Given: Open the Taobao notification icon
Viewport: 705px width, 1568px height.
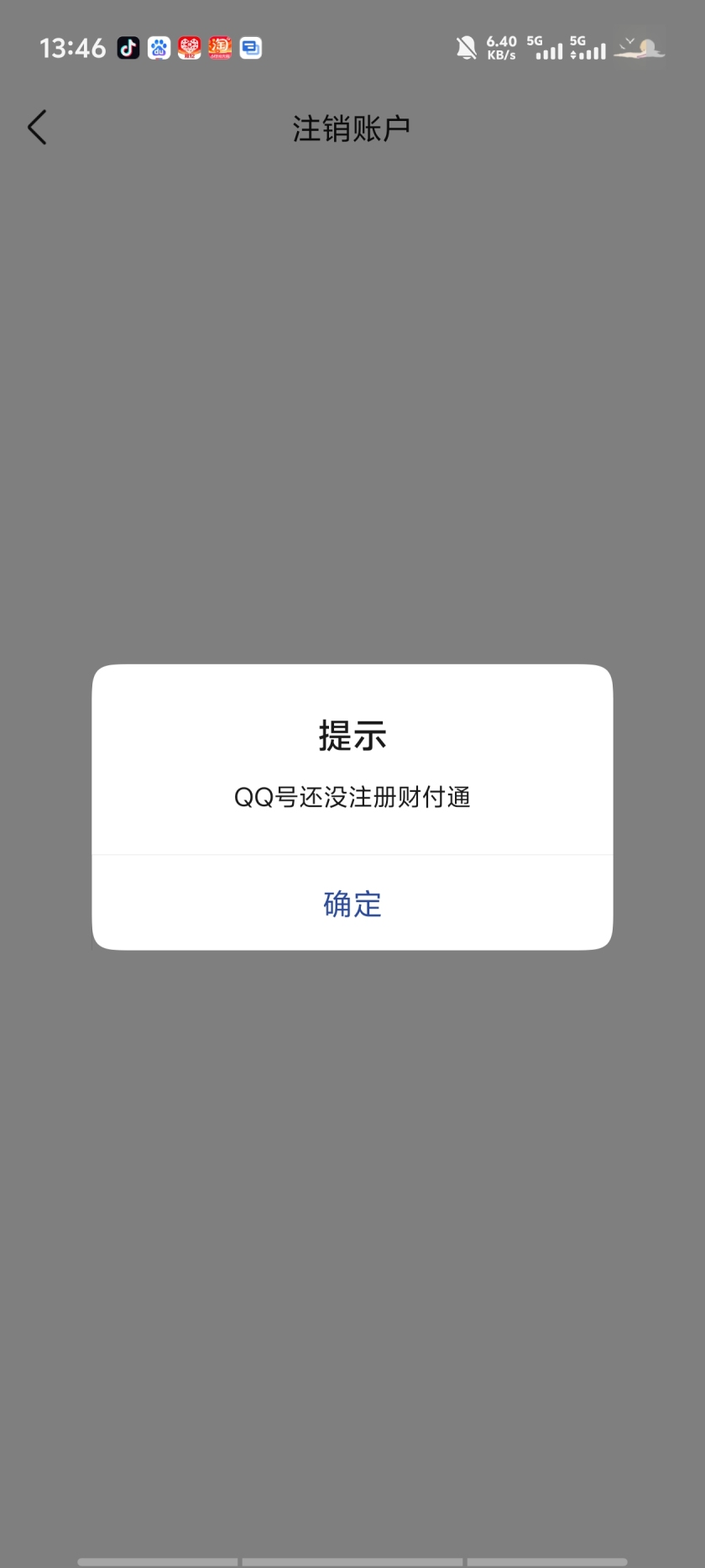Looking at the screenshot, I should point(219,48).
